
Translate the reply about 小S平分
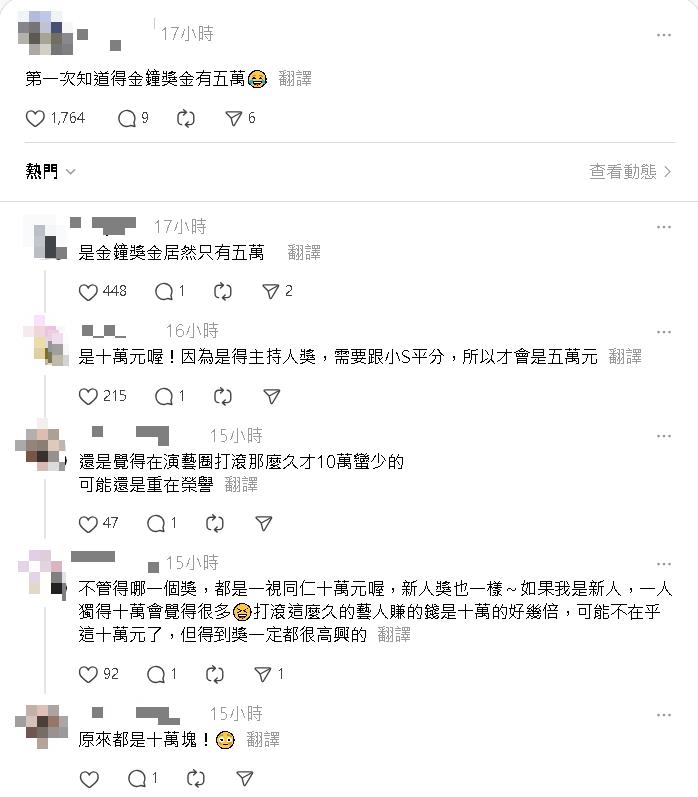point(625,356)
